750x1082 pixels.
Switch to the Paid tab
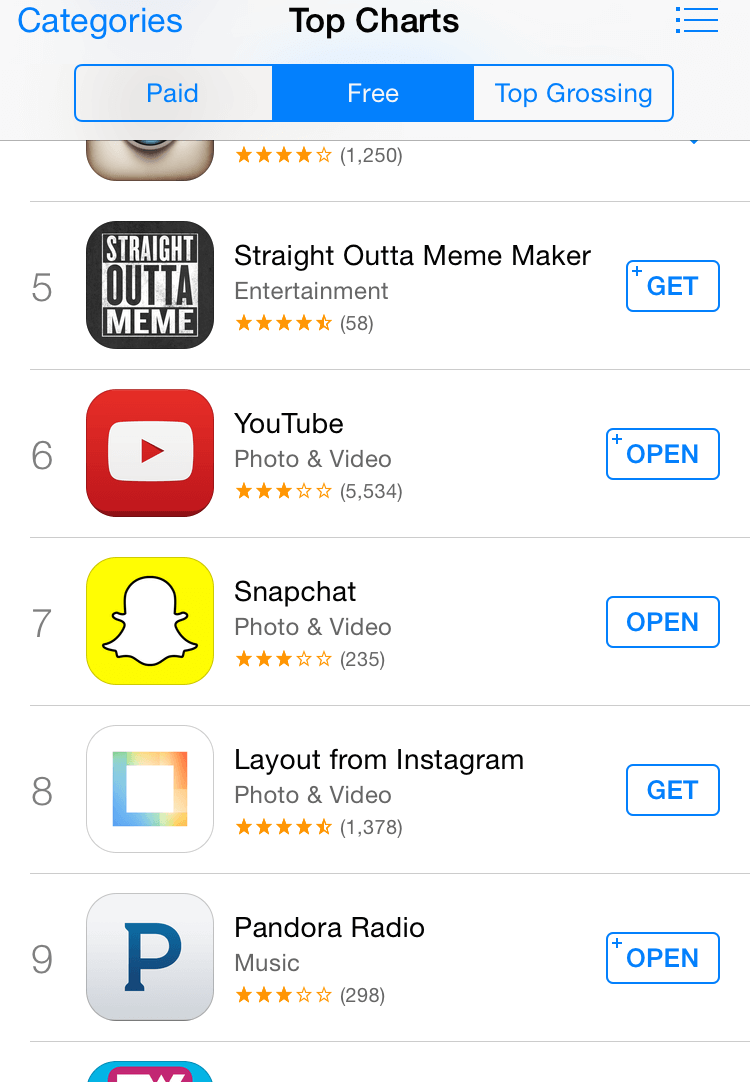(173, 94)
